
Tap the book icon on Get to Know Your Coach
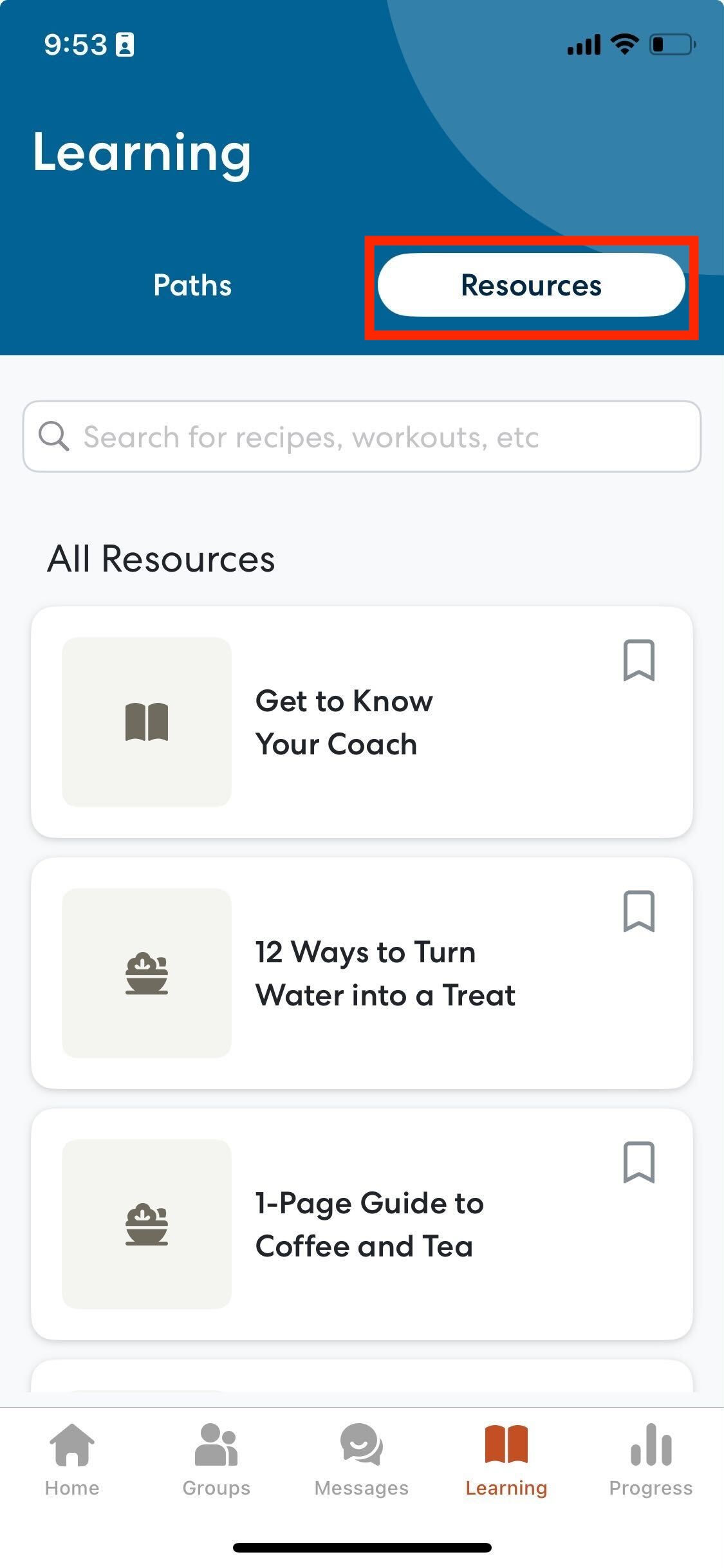[x=147, y=722]
